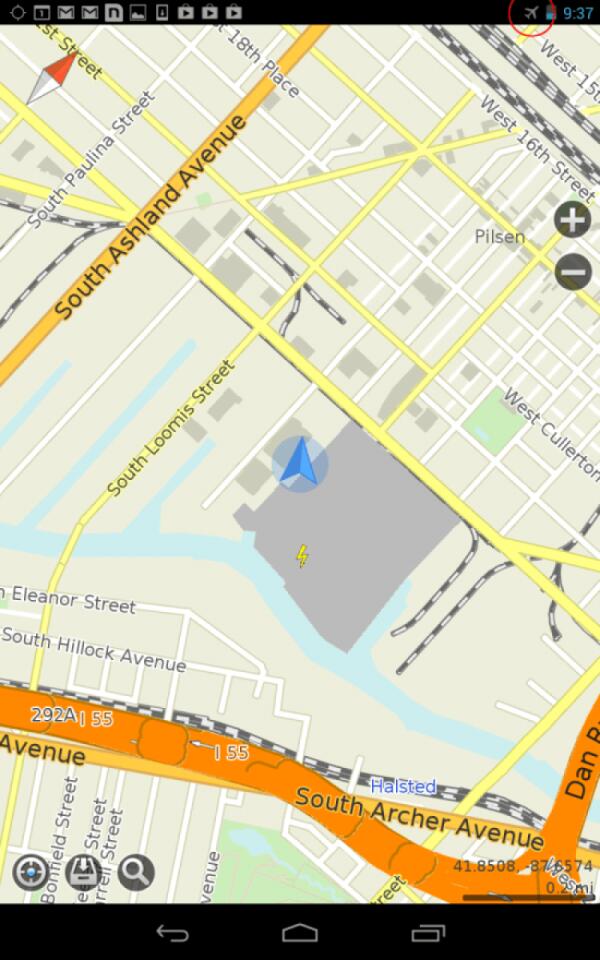Viewport: 600px width, 960px height.
Task: Zoom out of the map
Action: (x=573, y=270)
